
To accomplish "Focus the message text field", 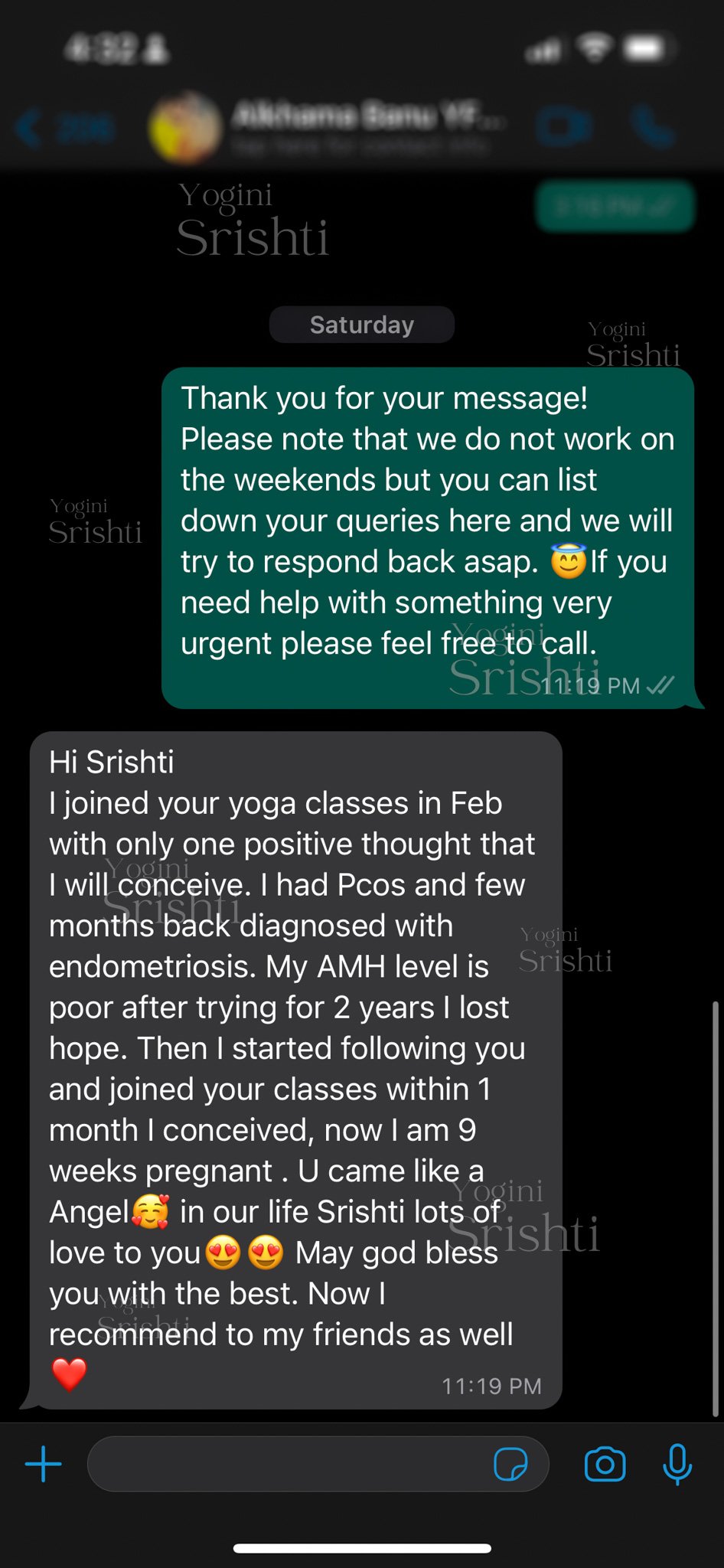I will pyautogui.click(x=291, y=1464).
